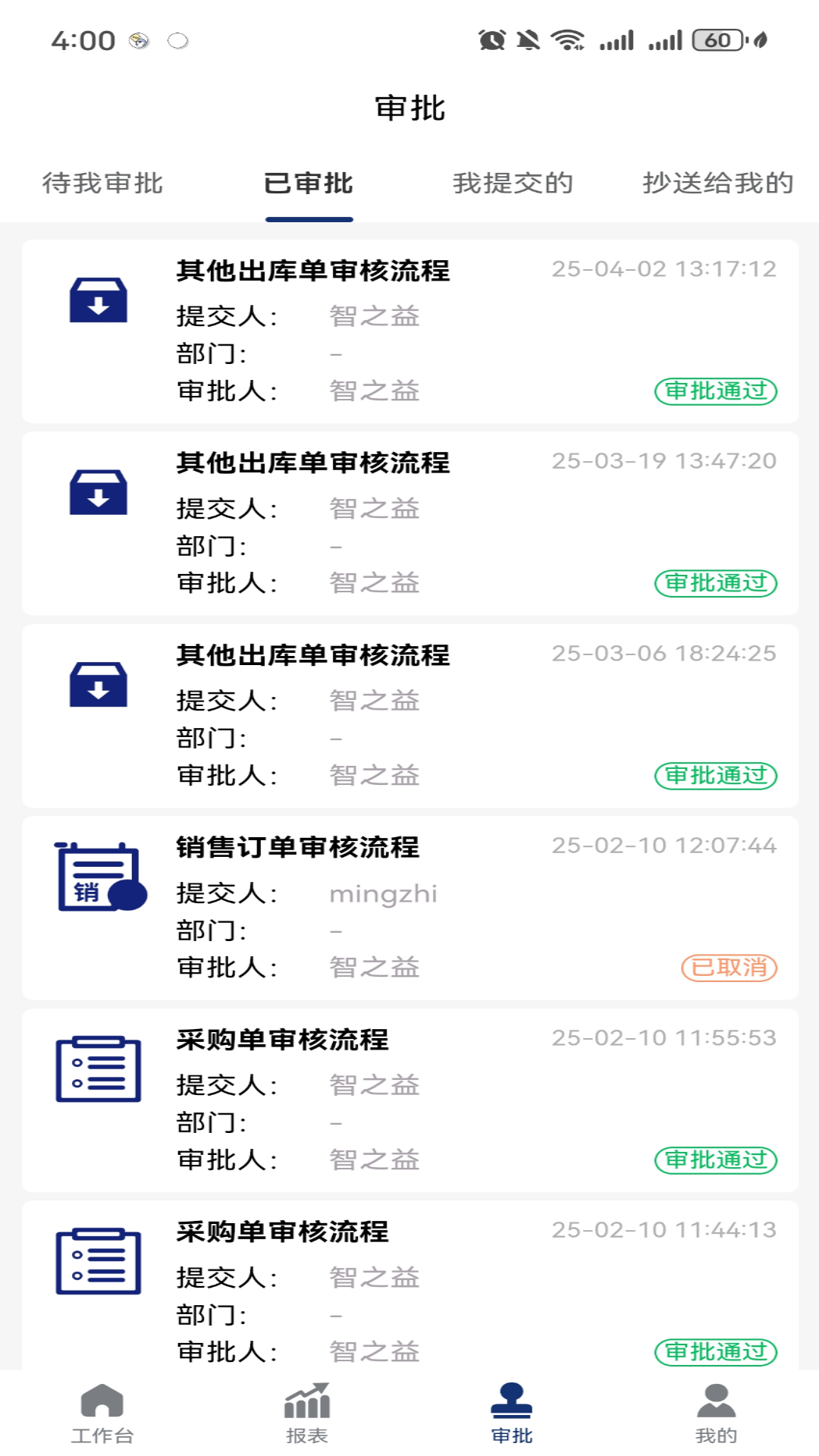Image resolution: width=819 pixels, height=1456 pixels.
Task: Tap the 审批通过 badge on the first card
Action: [717, 391]
